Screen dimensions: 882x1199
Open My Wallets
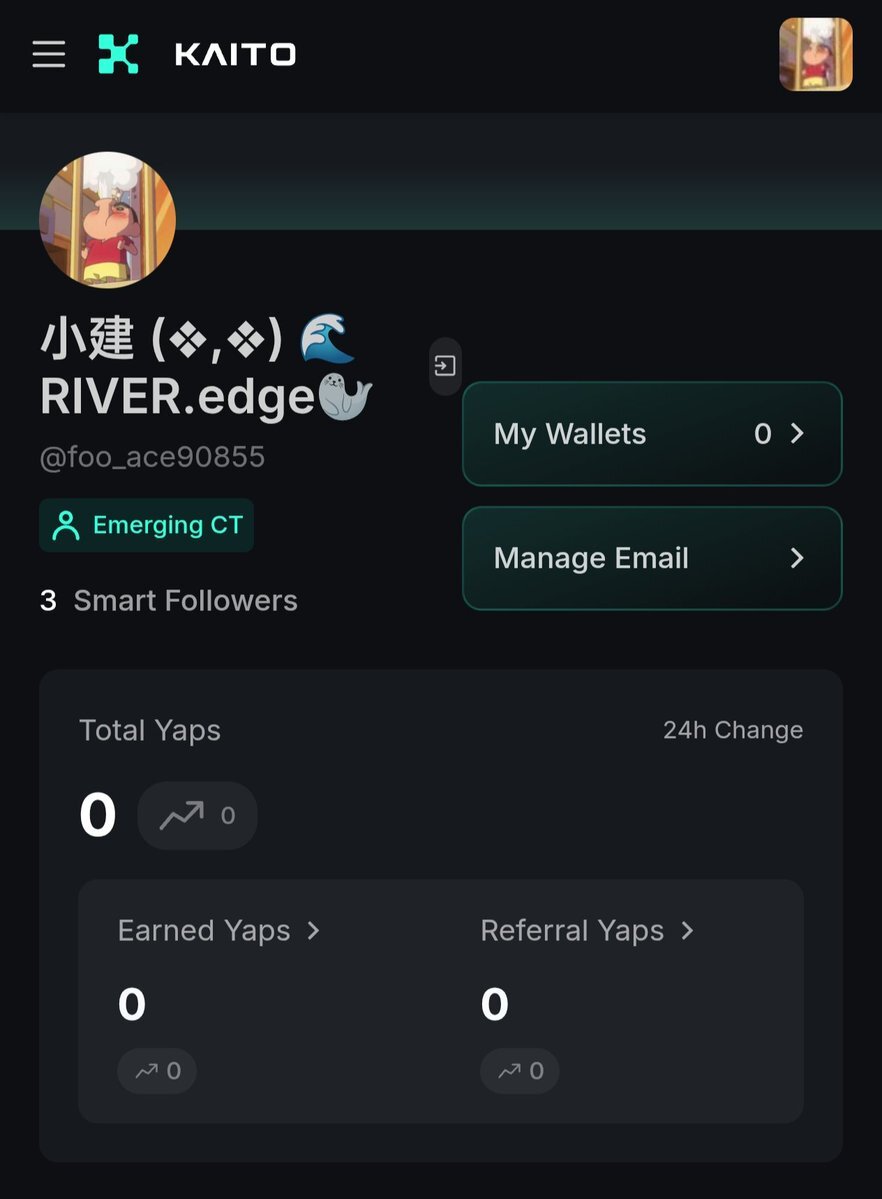(652, 434)
